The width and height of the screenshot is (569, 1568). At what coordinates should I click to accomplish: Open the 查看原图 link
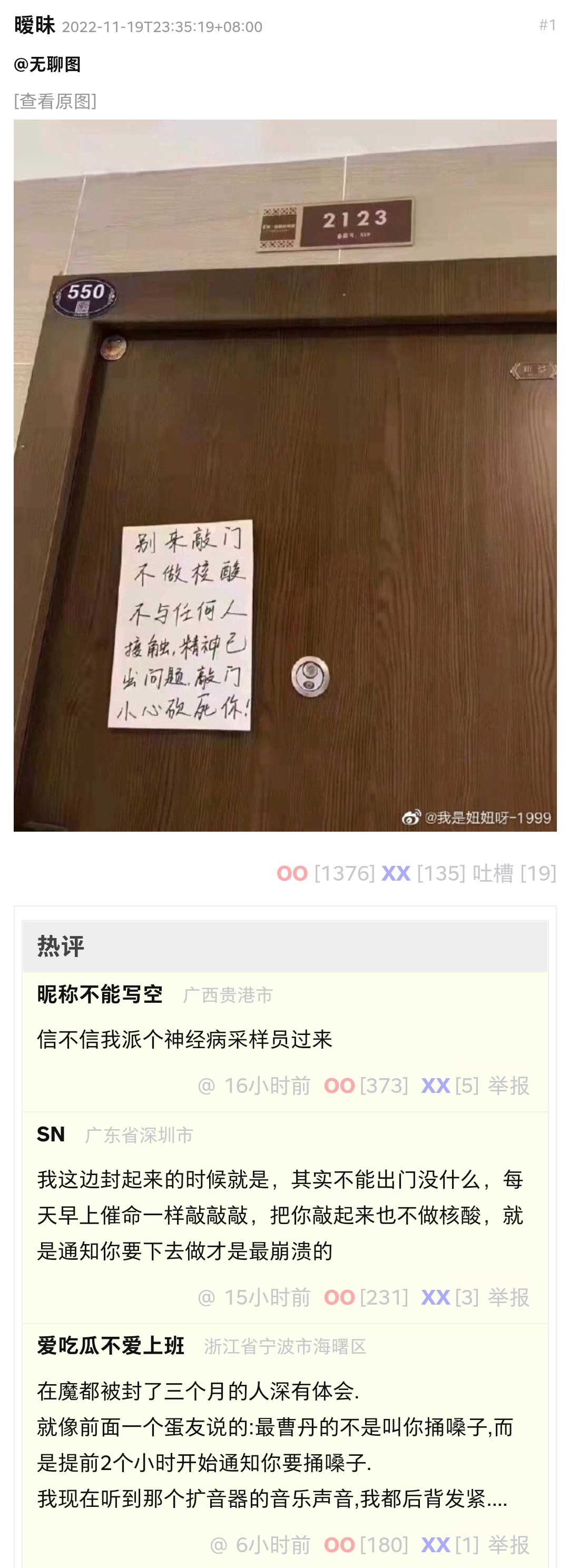pyautogui.click(x=55, y=101)
